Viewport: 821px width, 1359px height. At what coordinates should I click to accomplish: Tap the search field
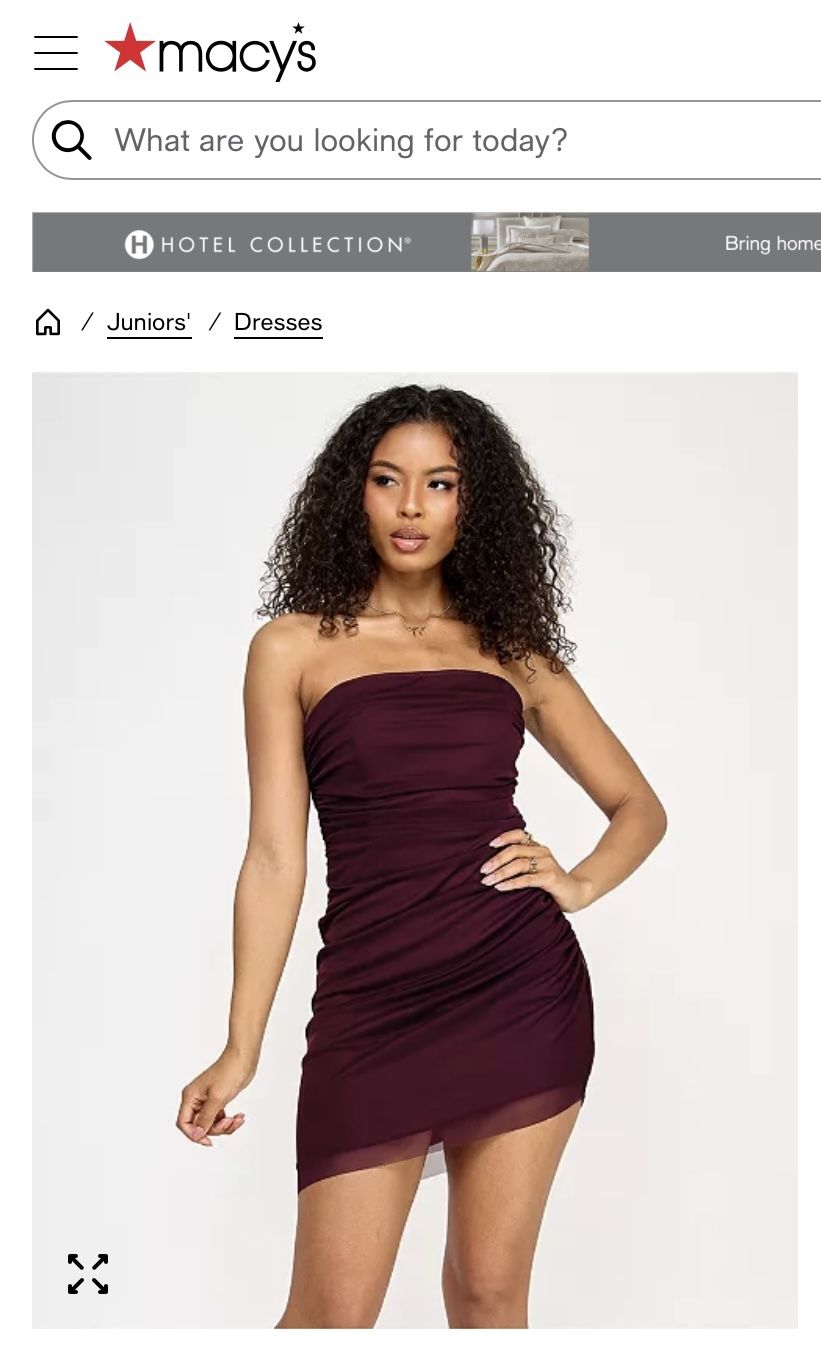point(428,140)
